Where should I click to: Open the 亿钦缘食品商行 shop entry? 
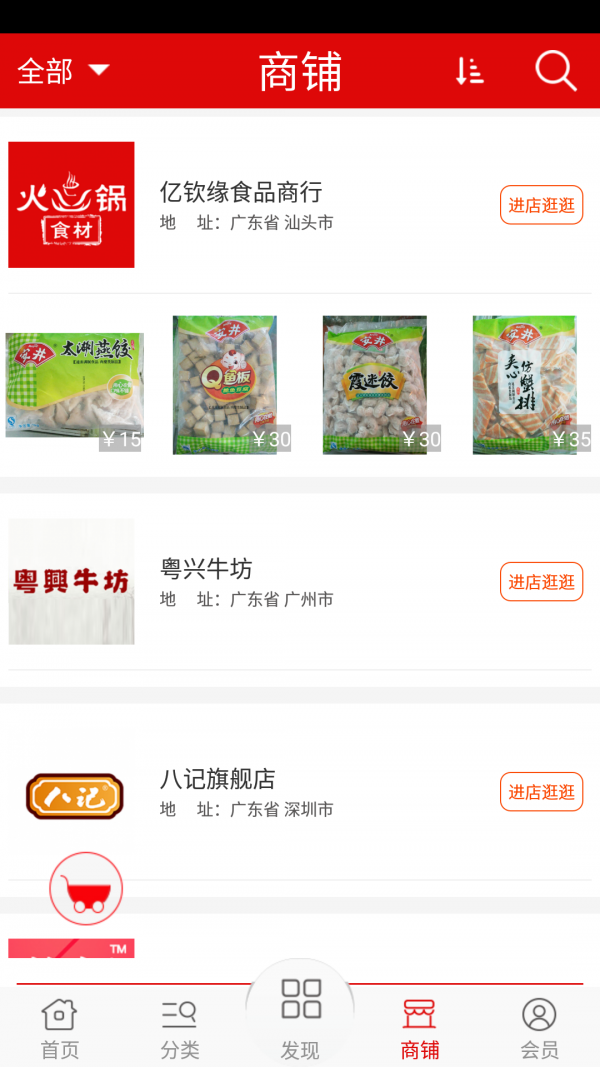tap(241, 192)
